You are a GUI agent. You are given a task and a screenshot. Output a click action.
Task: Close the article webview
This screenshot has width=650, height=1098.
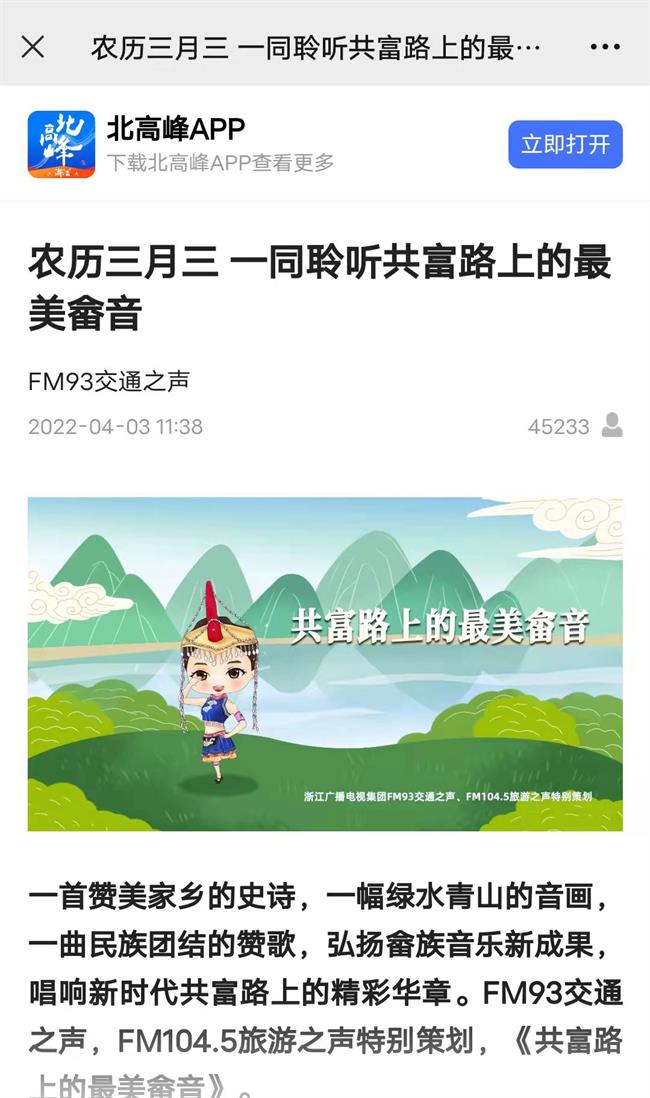pos(33,46)
